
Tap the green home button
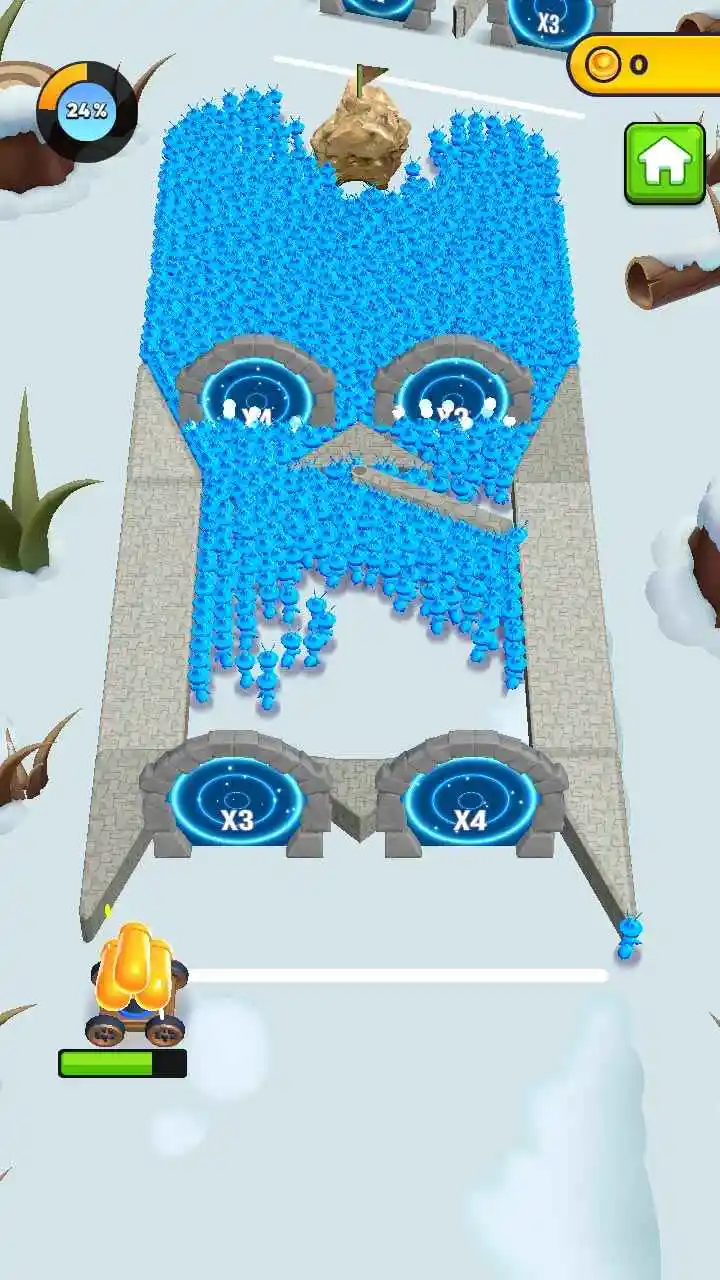[665, 164]
